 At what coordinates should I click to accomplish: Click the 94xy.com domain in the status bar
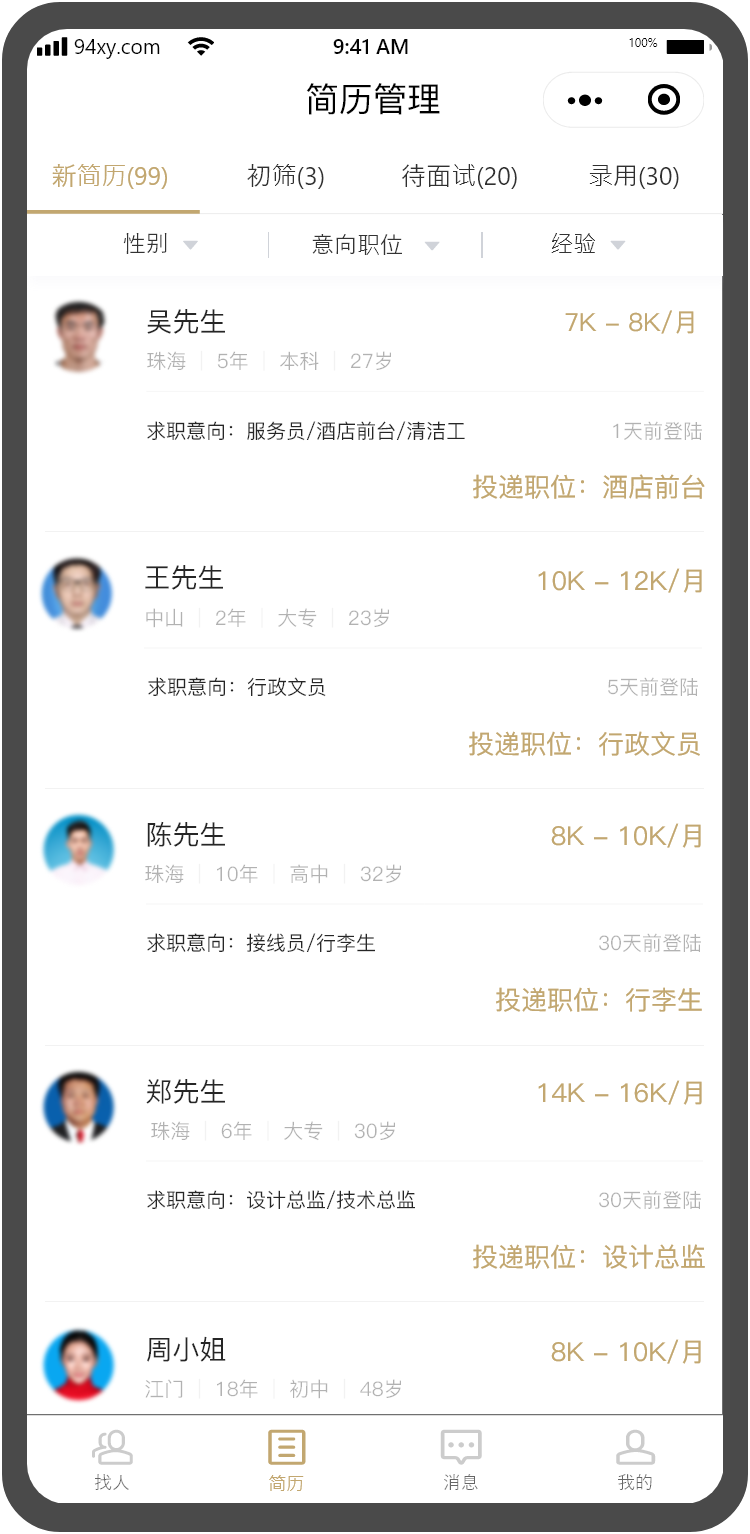tap(116, 46)
